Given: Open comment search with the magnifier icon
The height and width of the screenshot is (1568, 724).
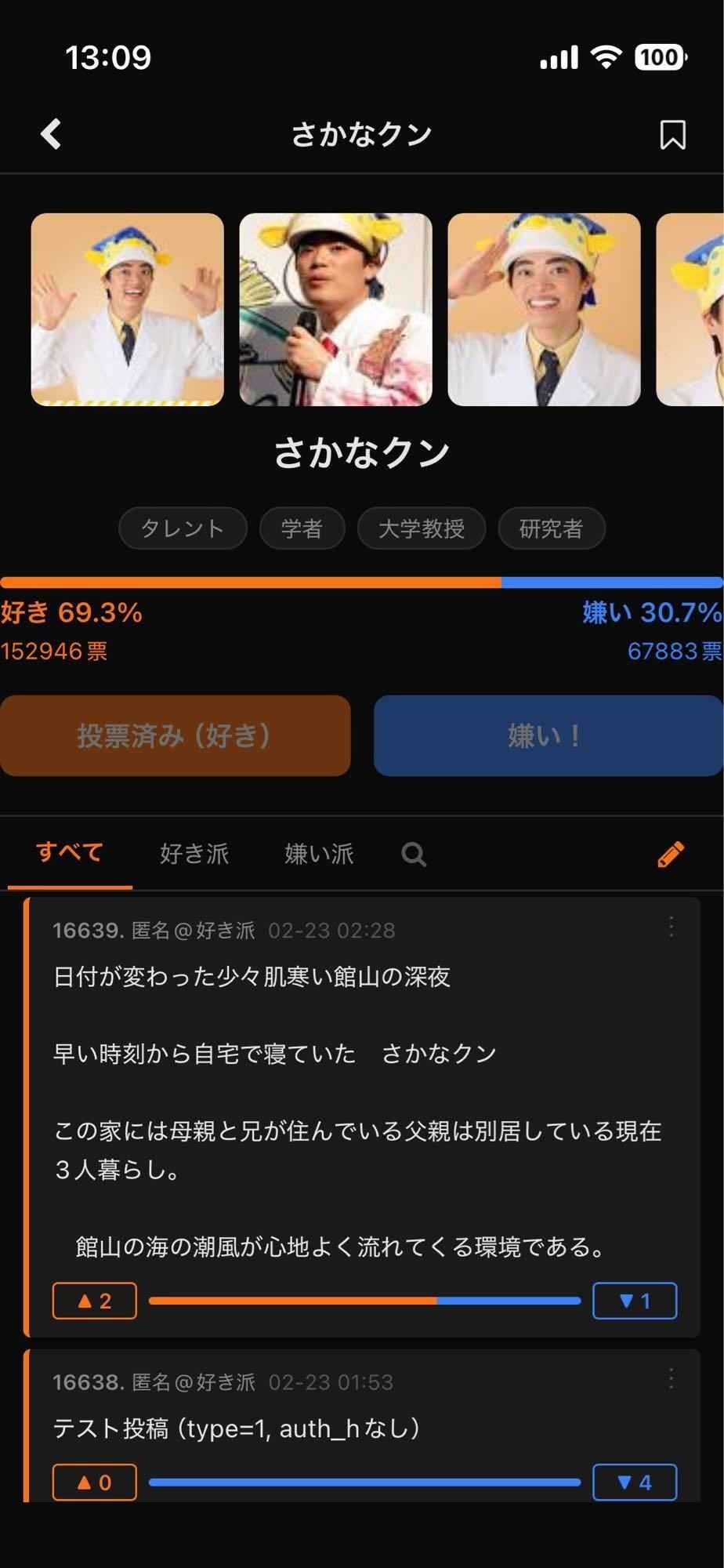Looking at the screenshot, I should pyautogui.click(x=413, y=854).
